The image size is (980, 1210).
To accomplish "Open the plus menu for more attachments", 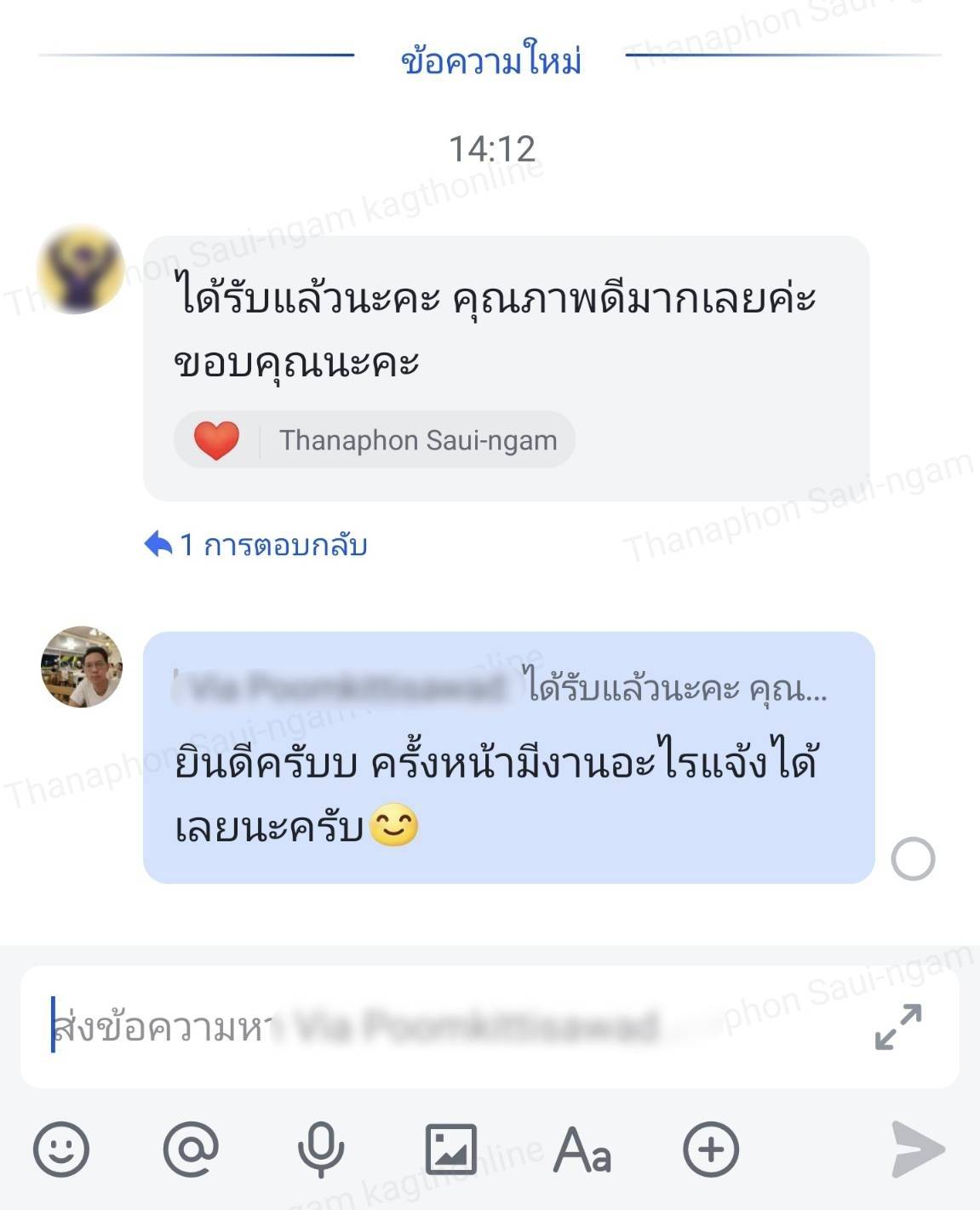I will (711, 1150).
